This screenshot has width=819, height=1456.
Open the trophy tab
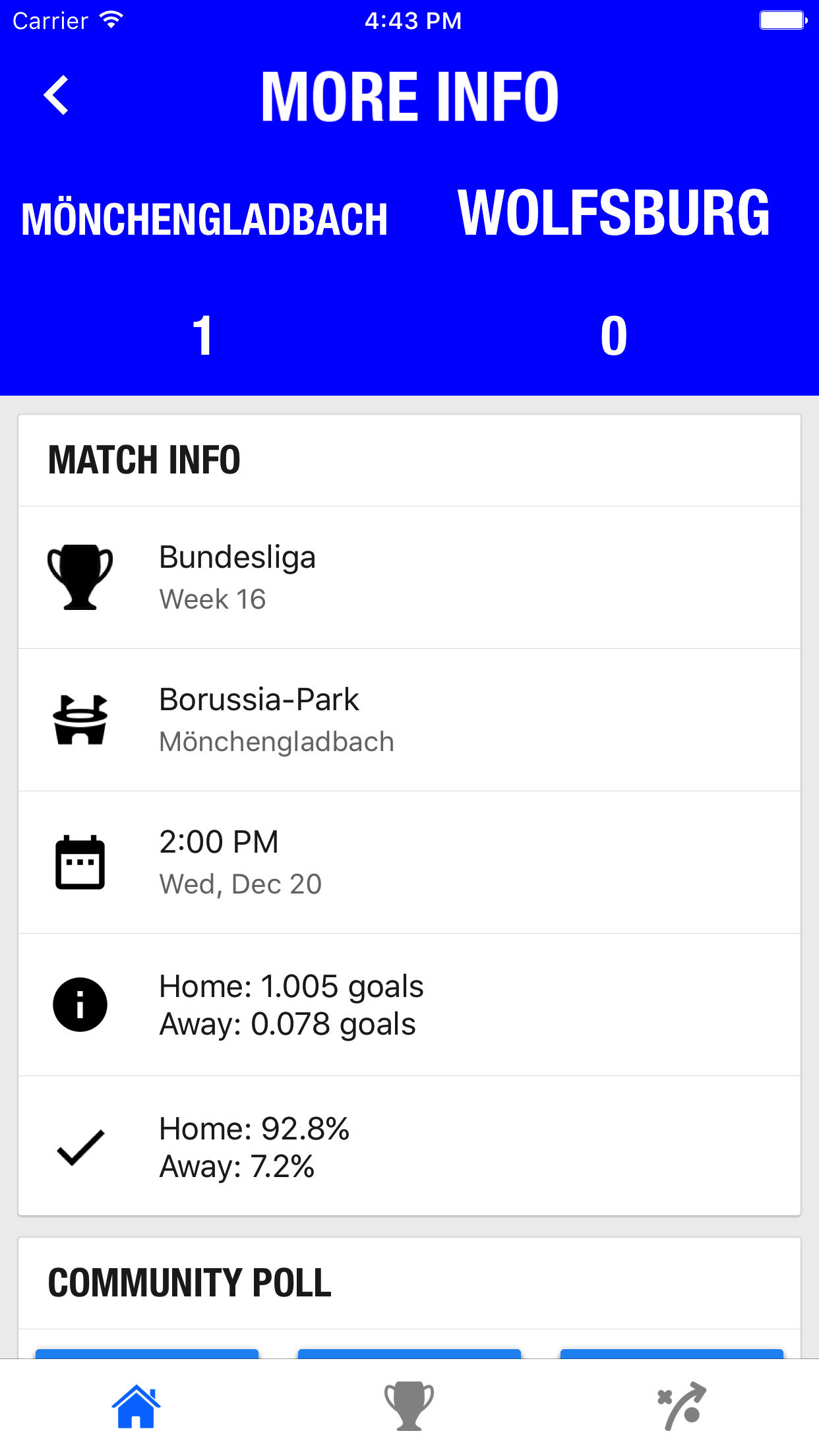(409, 1407)
